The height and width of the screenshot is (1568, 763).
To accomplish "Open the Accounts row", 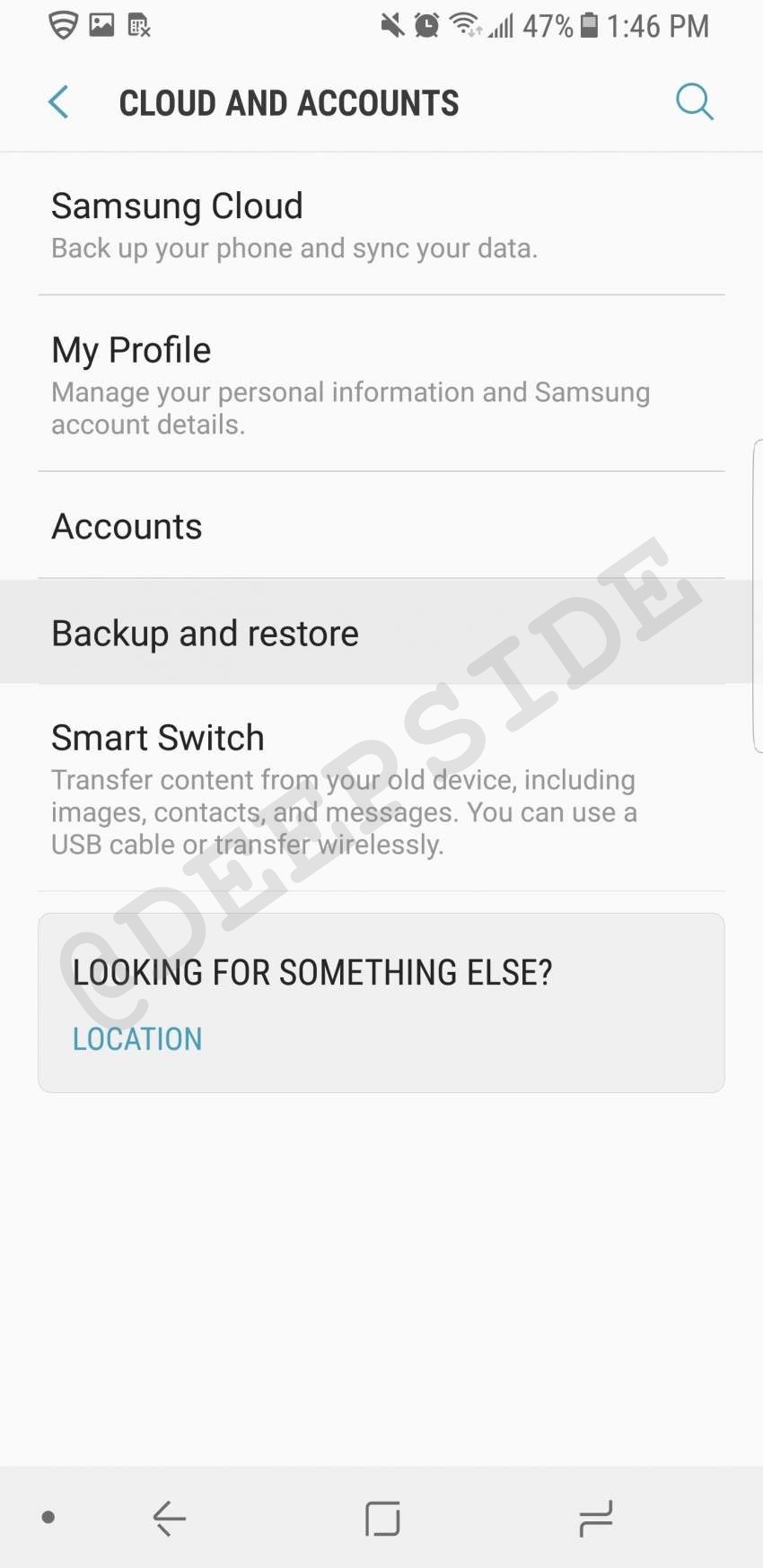I will point(381,526).
